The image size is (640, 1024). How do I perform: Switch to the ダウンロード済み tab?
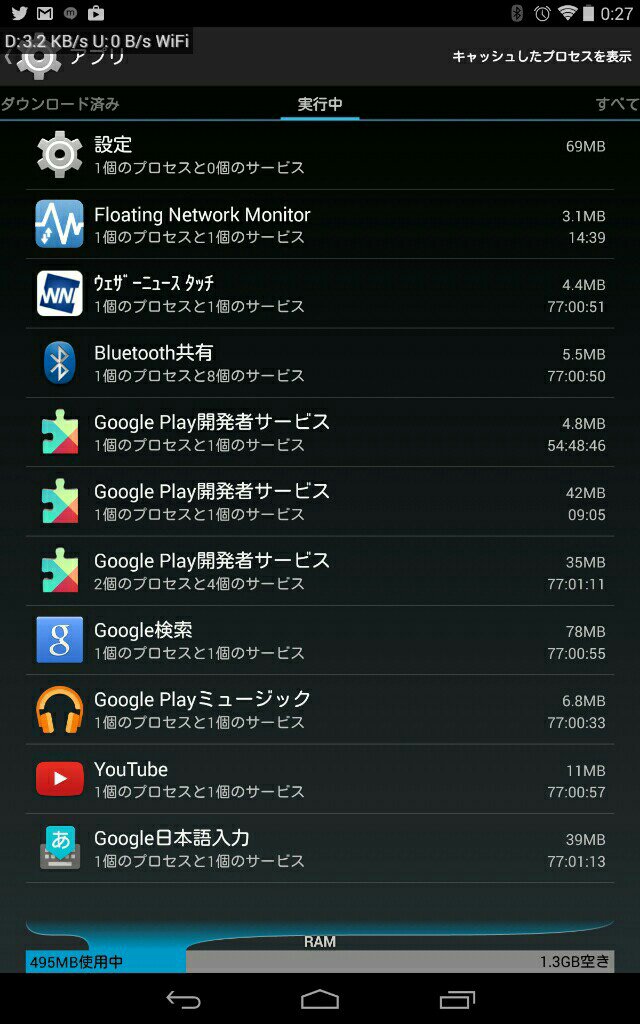click(60, 104)
